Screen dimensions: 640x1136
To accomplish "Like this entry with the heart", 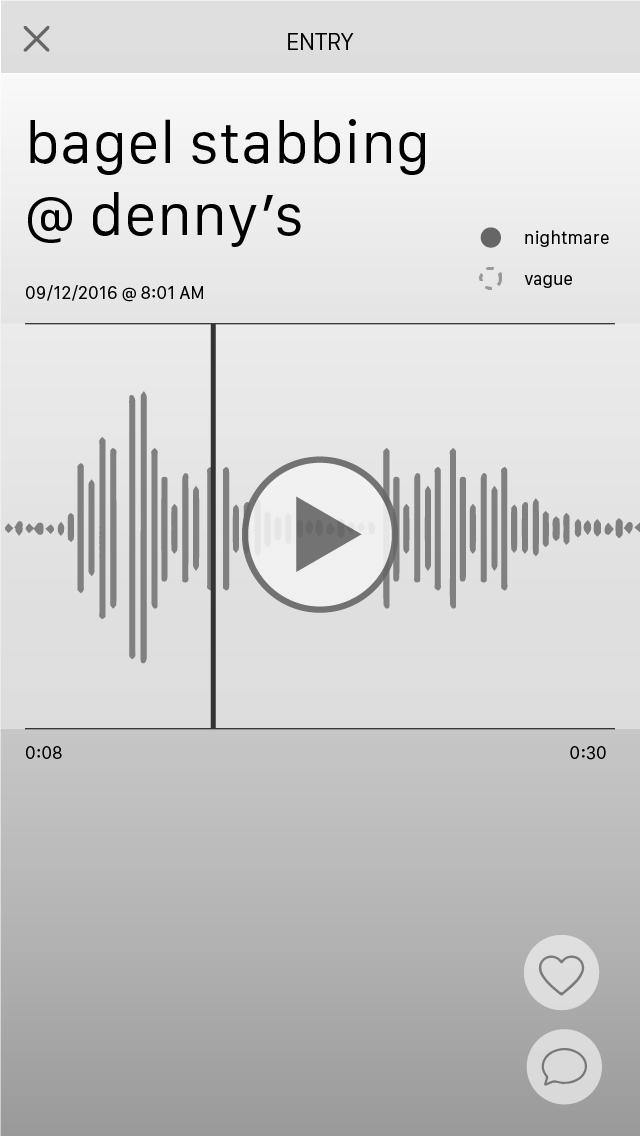I will tap(561, 973).
